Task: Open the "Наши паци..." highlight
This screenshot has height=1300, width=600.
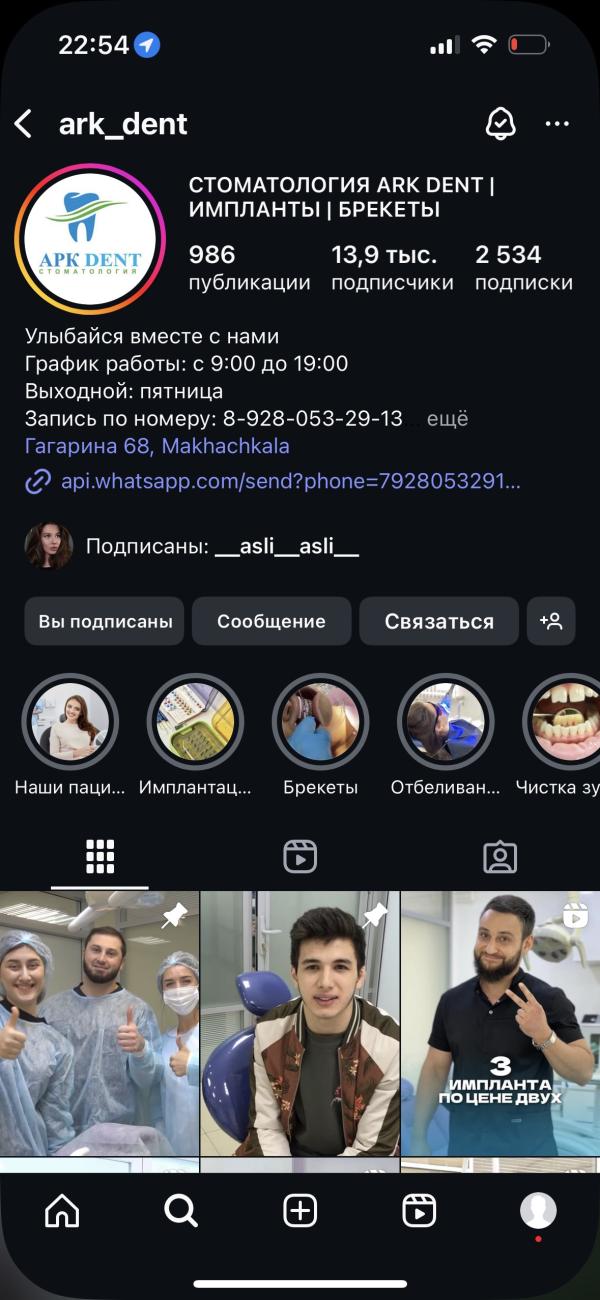Action: (70, 722)
